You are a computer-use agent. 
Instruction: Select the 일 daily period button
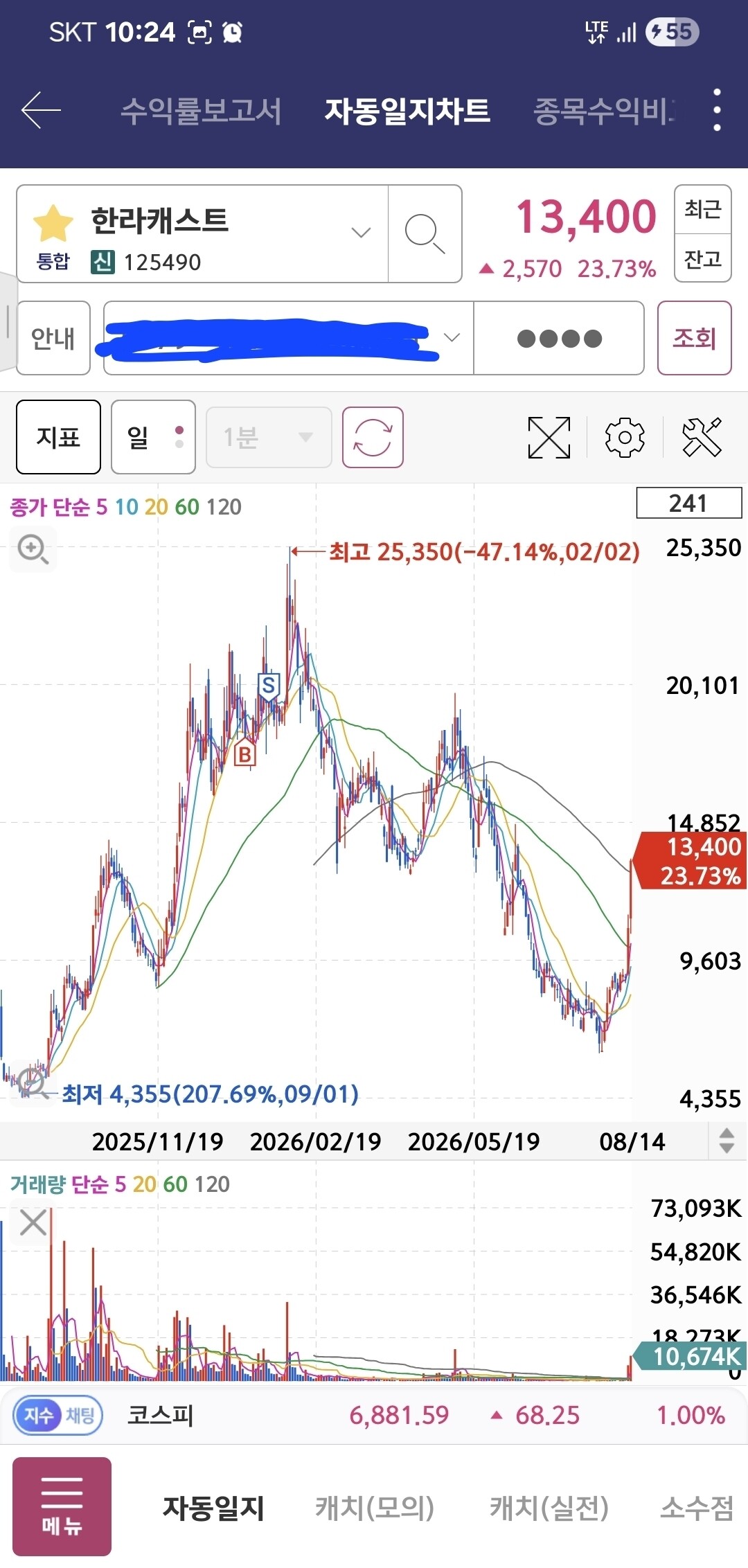153,437
